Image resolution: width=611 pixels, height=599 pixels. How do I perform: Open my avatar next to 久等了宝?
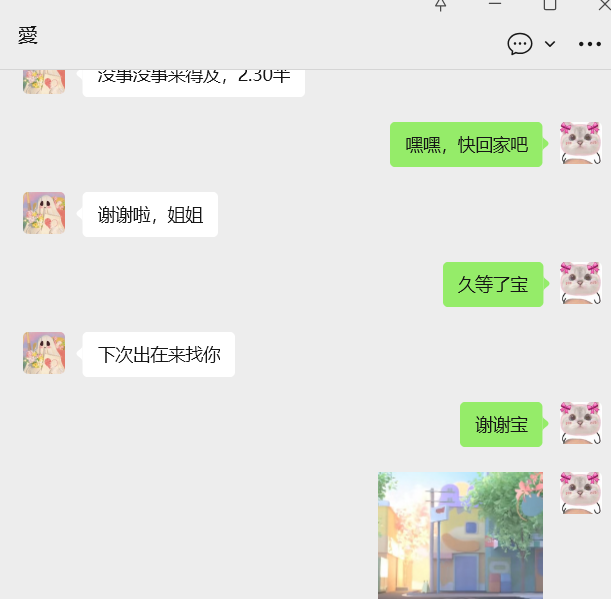(580, 283)
